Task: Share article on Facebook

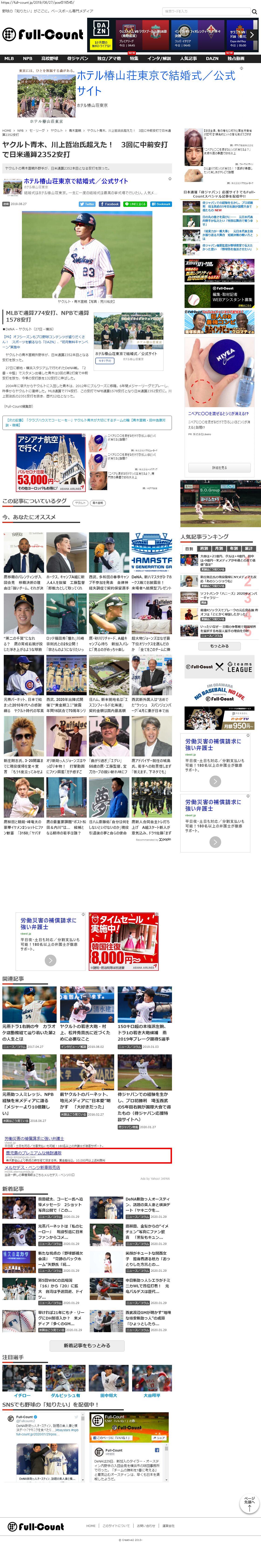Action: point(110,204)
